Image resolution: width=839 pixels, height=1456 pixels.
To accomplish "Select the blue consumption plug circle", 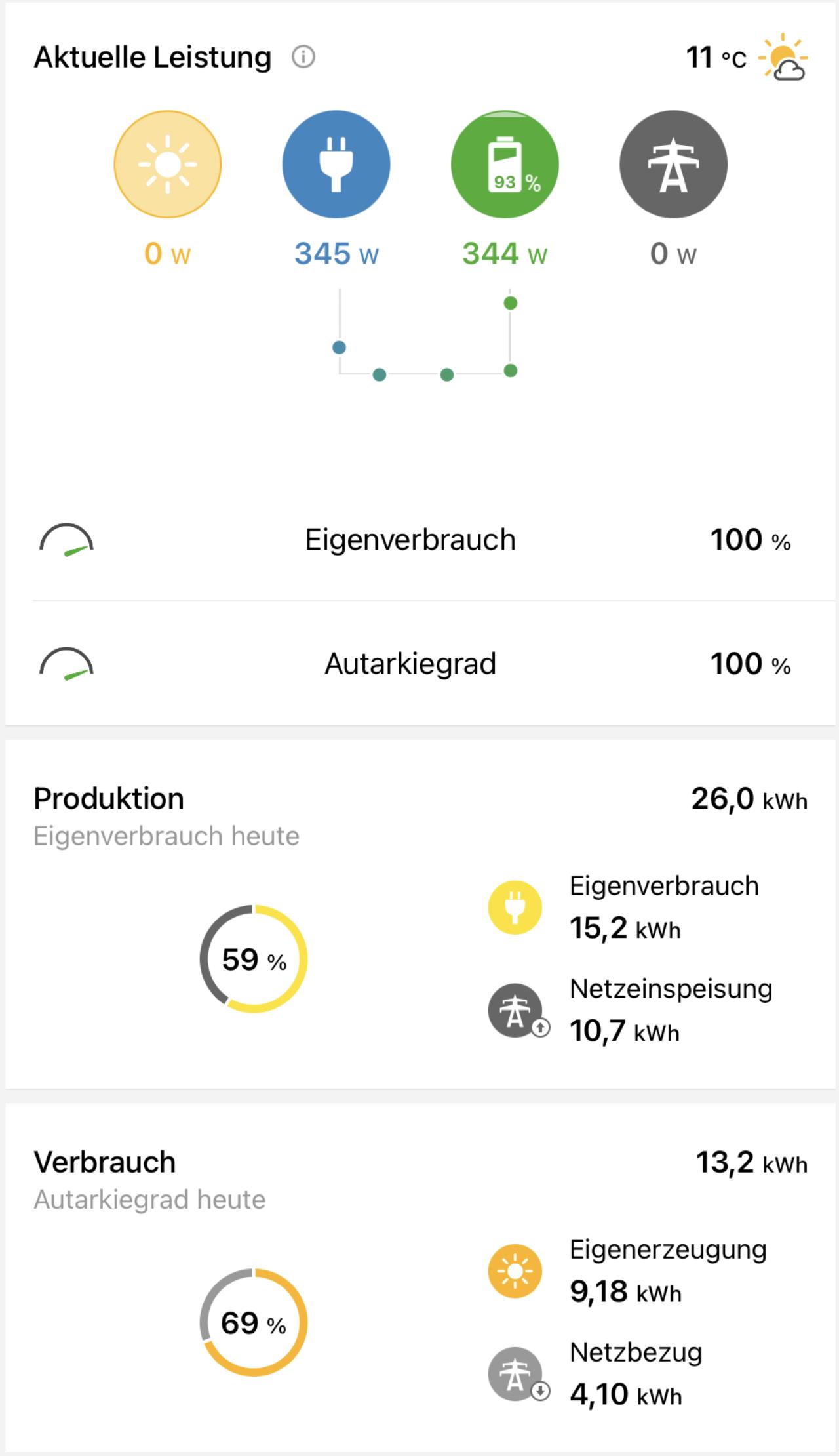I will [x=336, y=164].
